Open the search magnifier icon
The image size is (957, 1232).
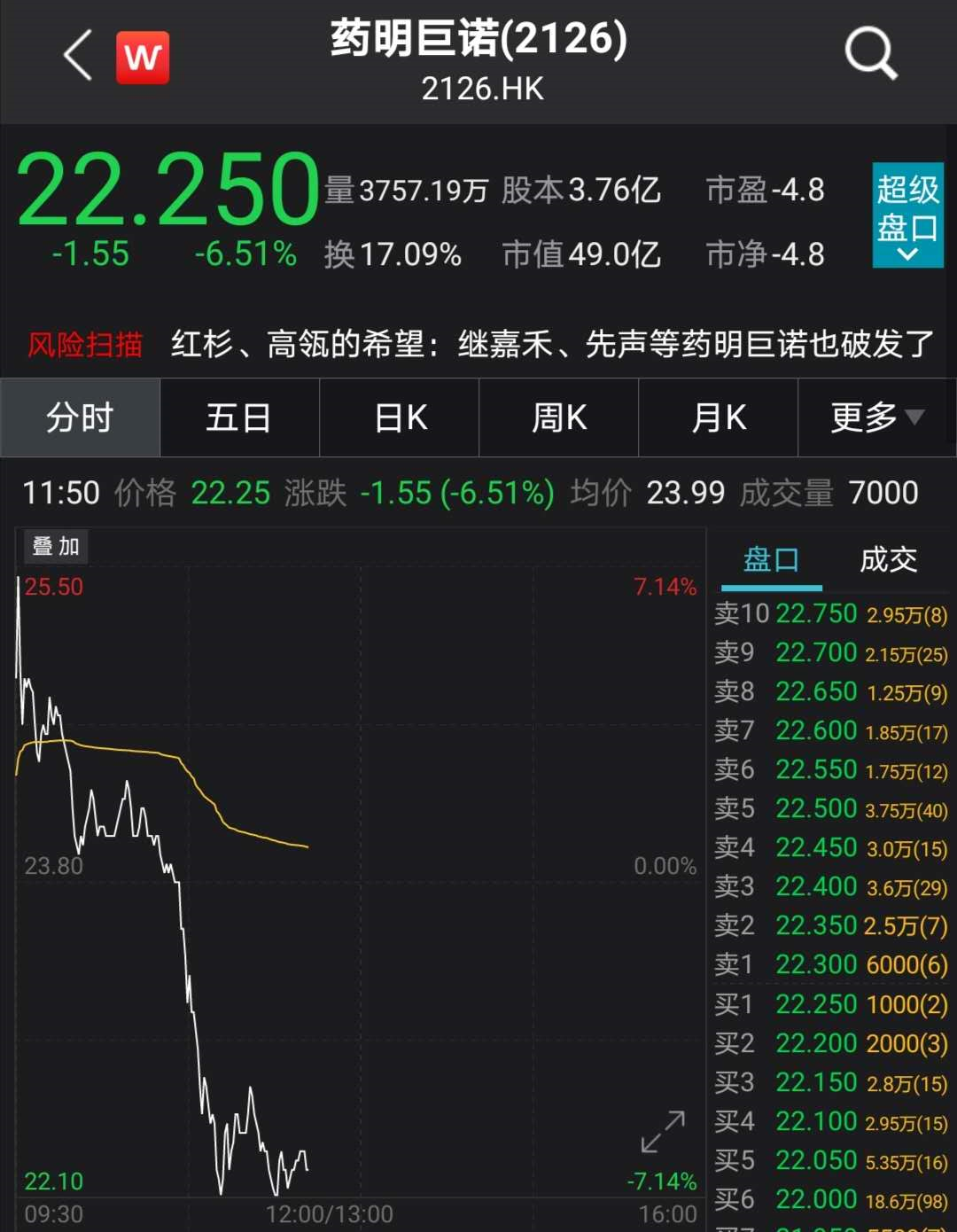871,55
